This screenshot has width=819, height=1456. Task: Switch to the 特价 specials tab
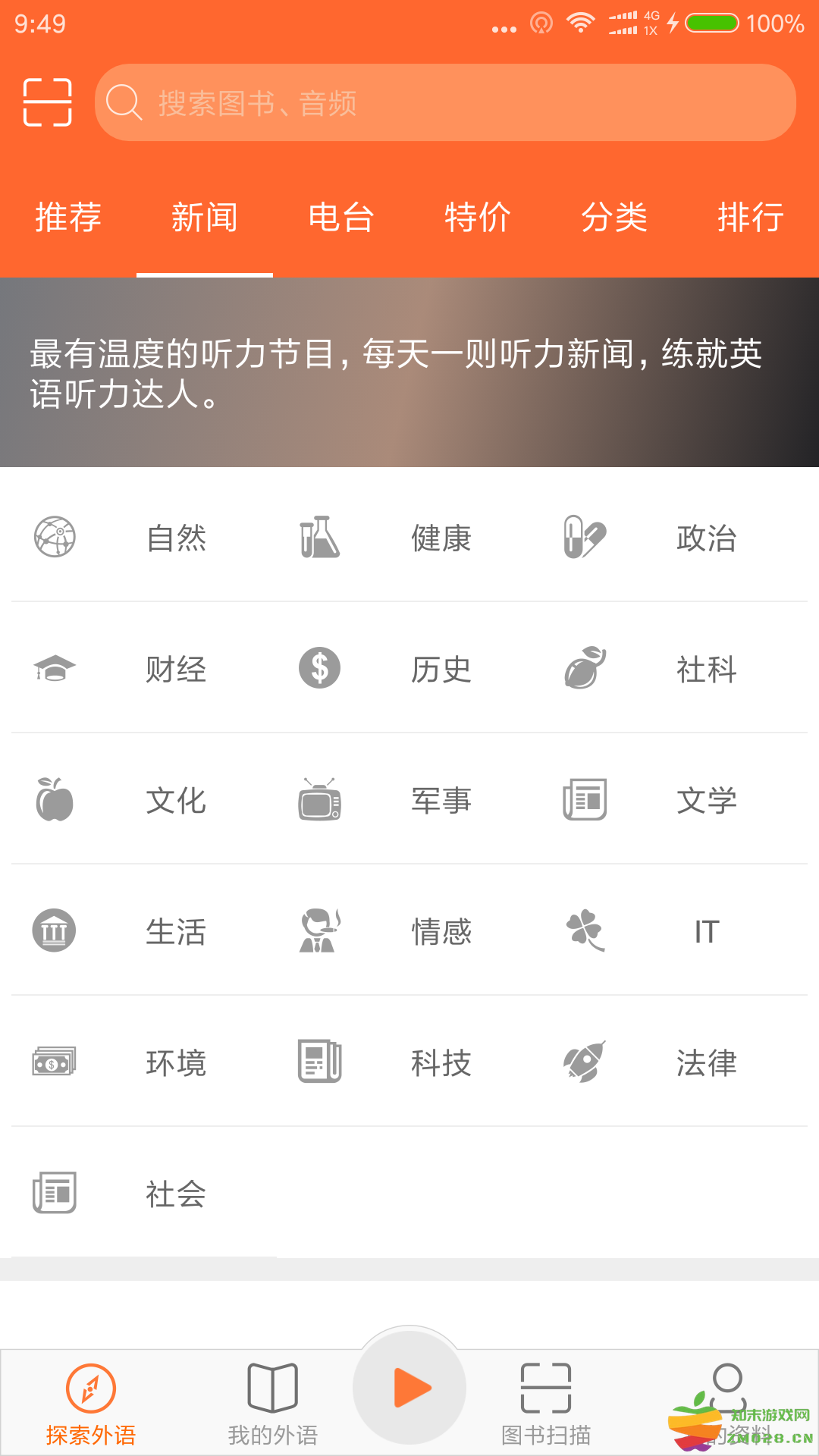[x=479, y=218]
